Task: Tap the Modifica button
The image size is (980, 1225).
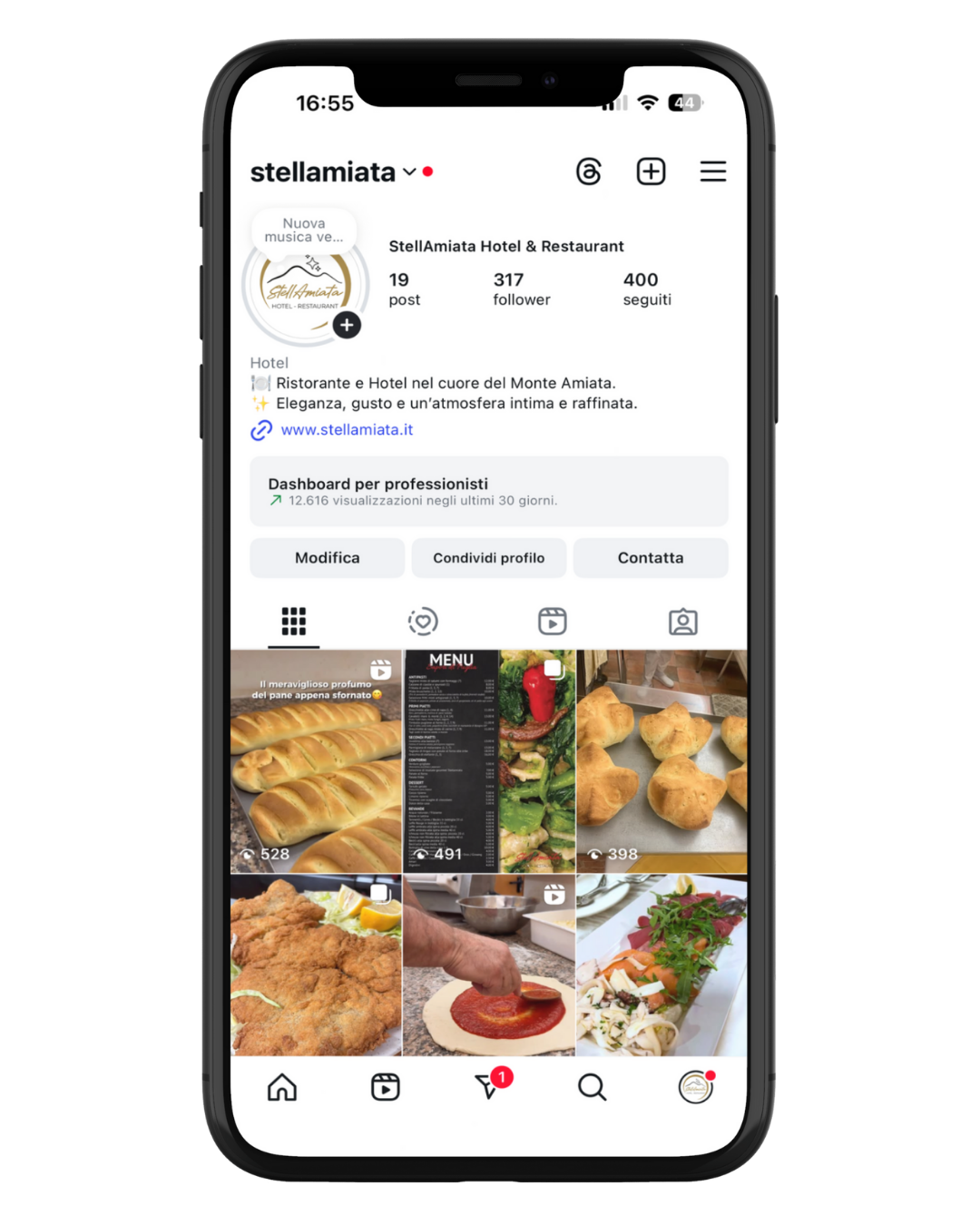Action: coord(327,558)
